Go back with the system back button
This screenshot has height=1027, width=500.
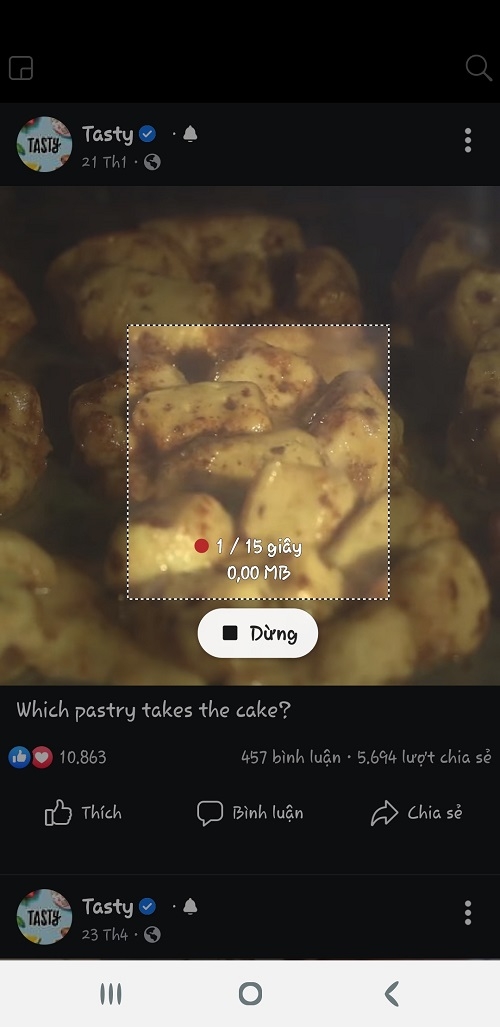pos(391,994)
